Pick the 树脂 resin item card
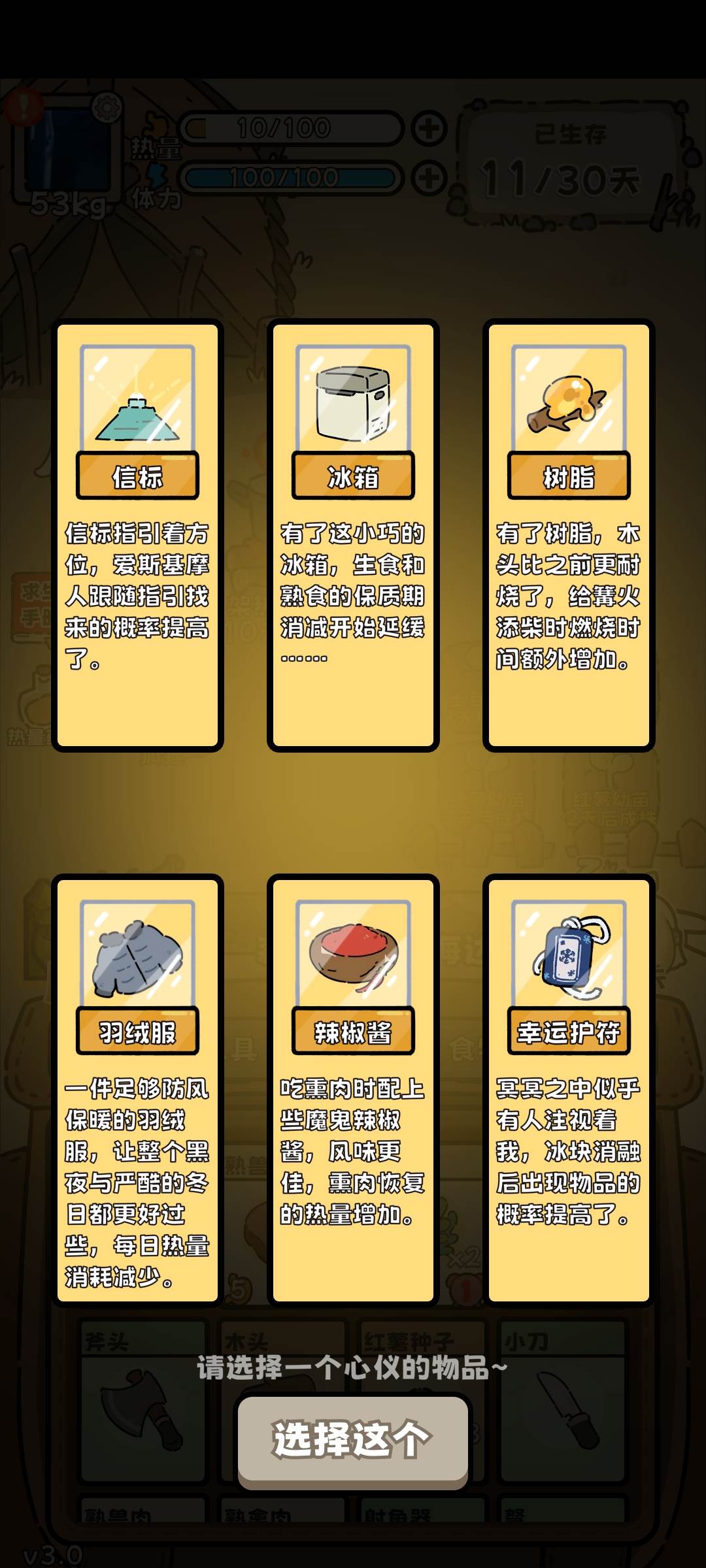 click(x=569, y=534)
